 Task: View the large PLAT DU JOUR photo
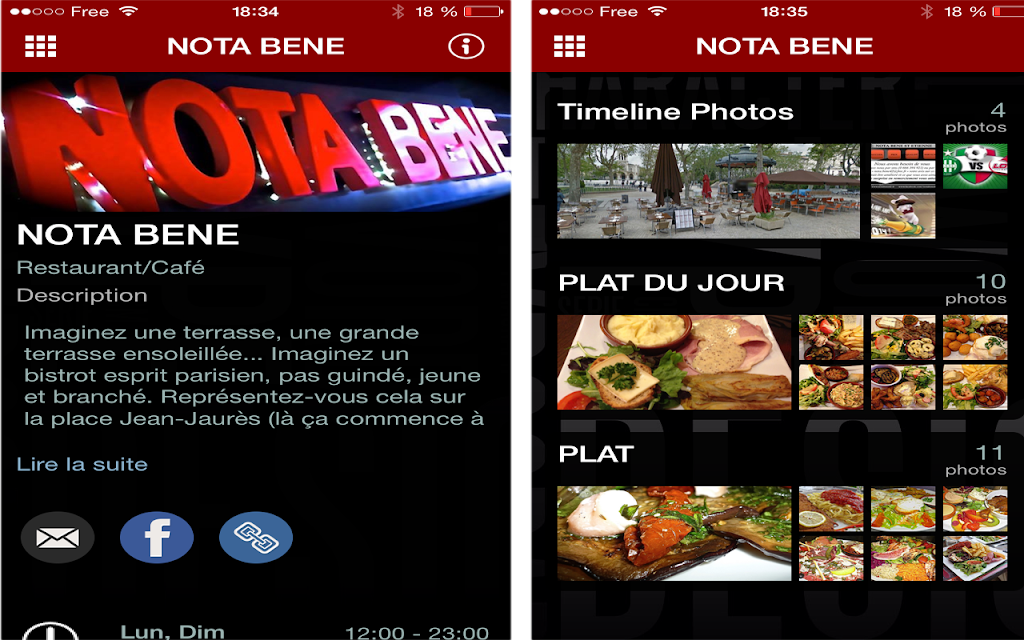click(674, 362)
